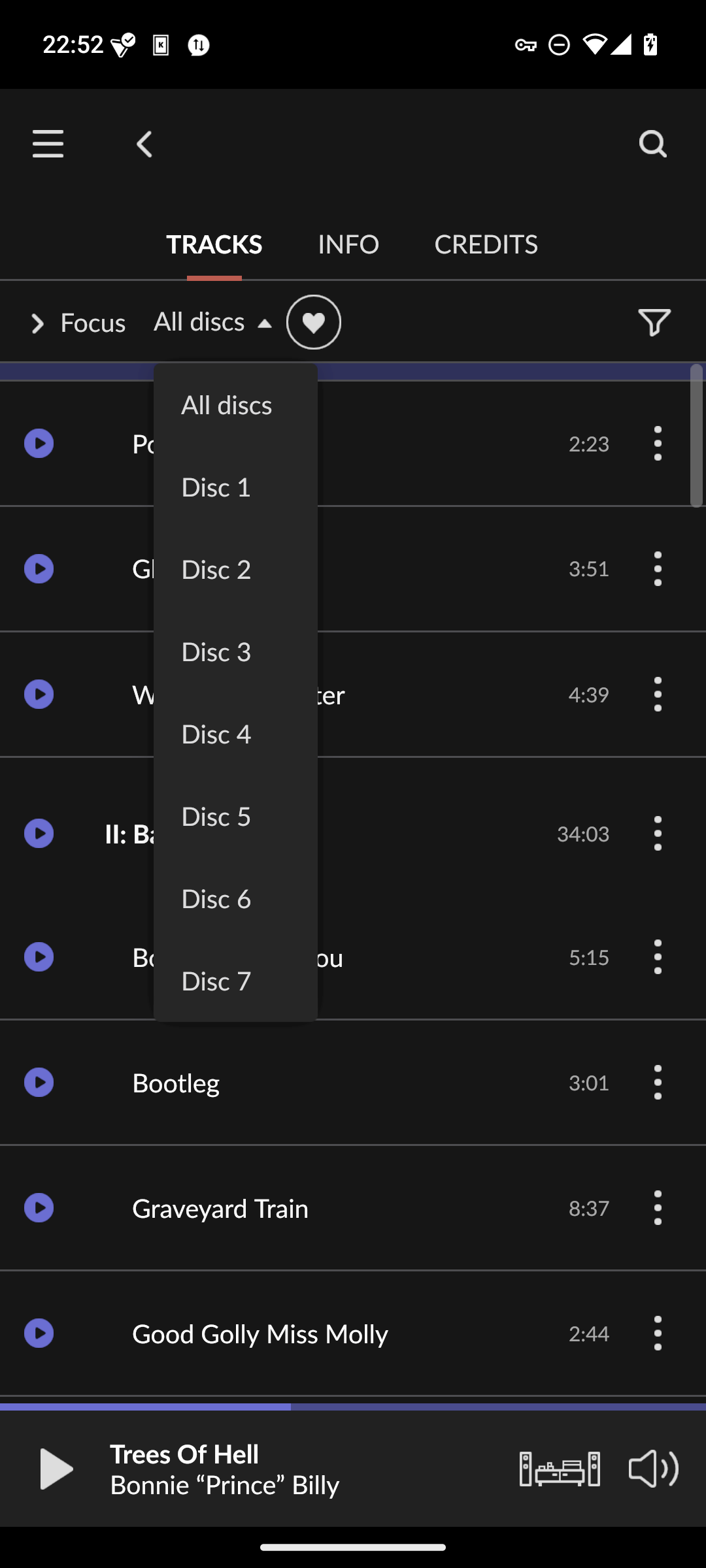Screen dimensions: 706x1568
Task: Go back using the top arrow
Action: click(x=144, y=144)
